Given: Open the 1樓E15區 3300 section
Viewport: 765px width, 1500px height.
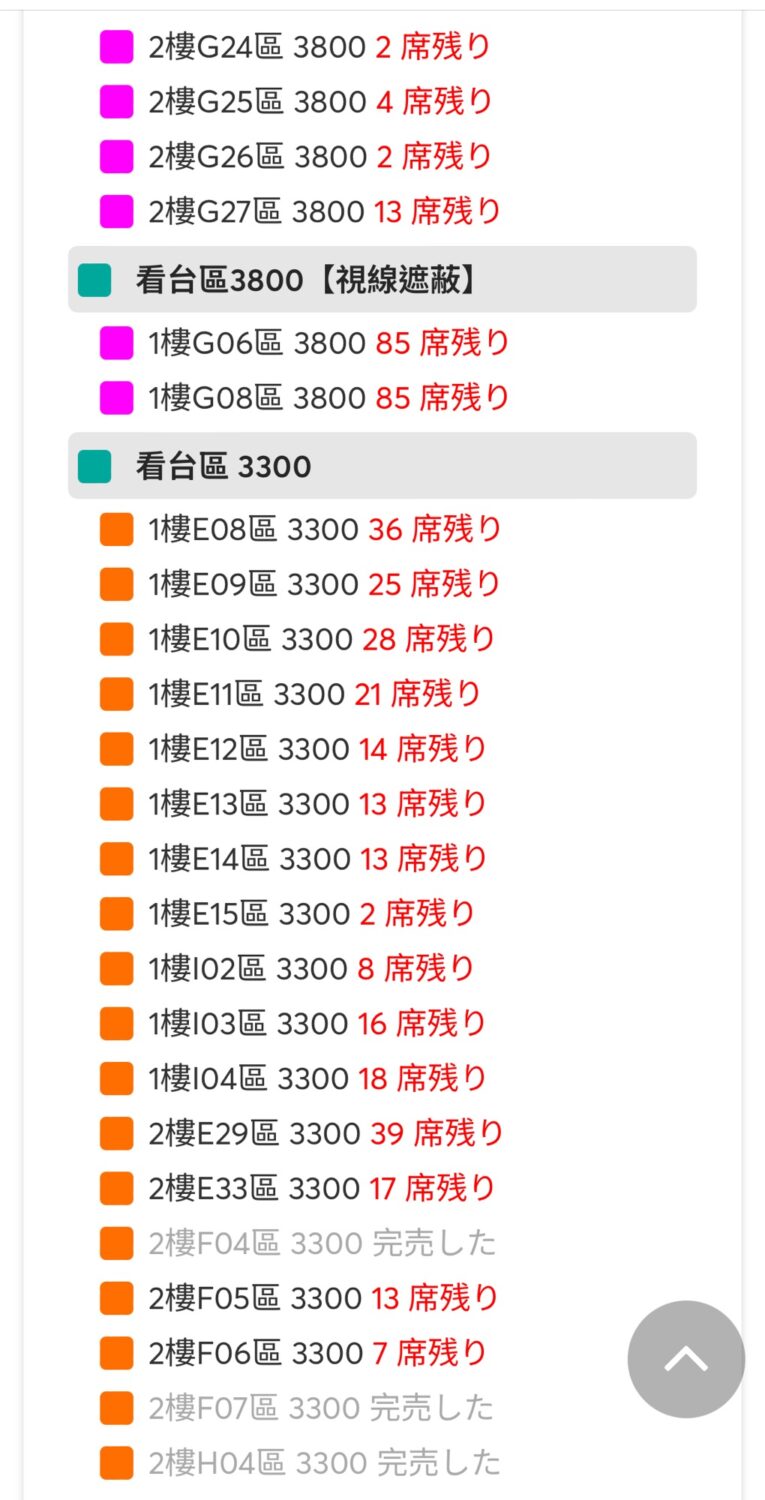Looking at the screenshot, I should click(x=311, y=914).
